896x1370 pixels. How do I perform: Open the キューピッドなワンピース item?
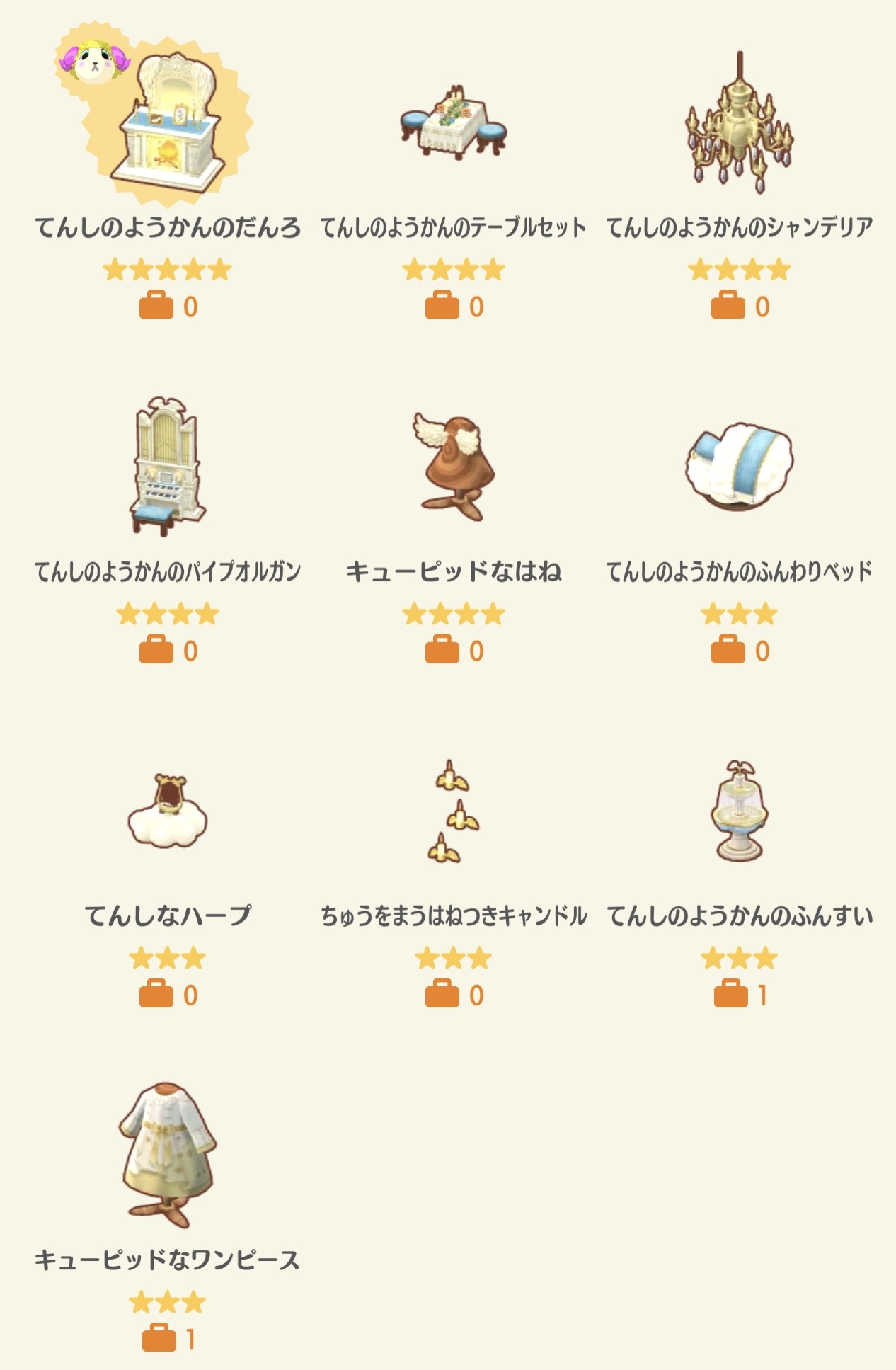point(168,1154)
